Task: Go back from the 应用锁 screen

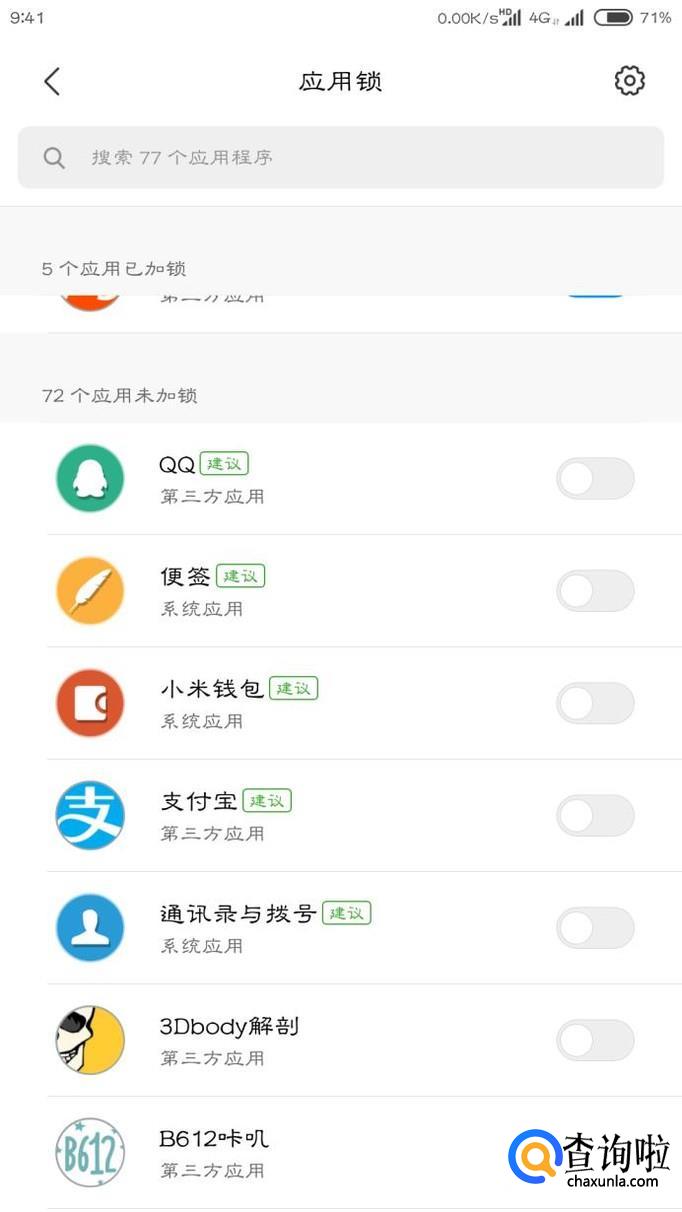Action: pyautogui.click(x=52, y=82)
